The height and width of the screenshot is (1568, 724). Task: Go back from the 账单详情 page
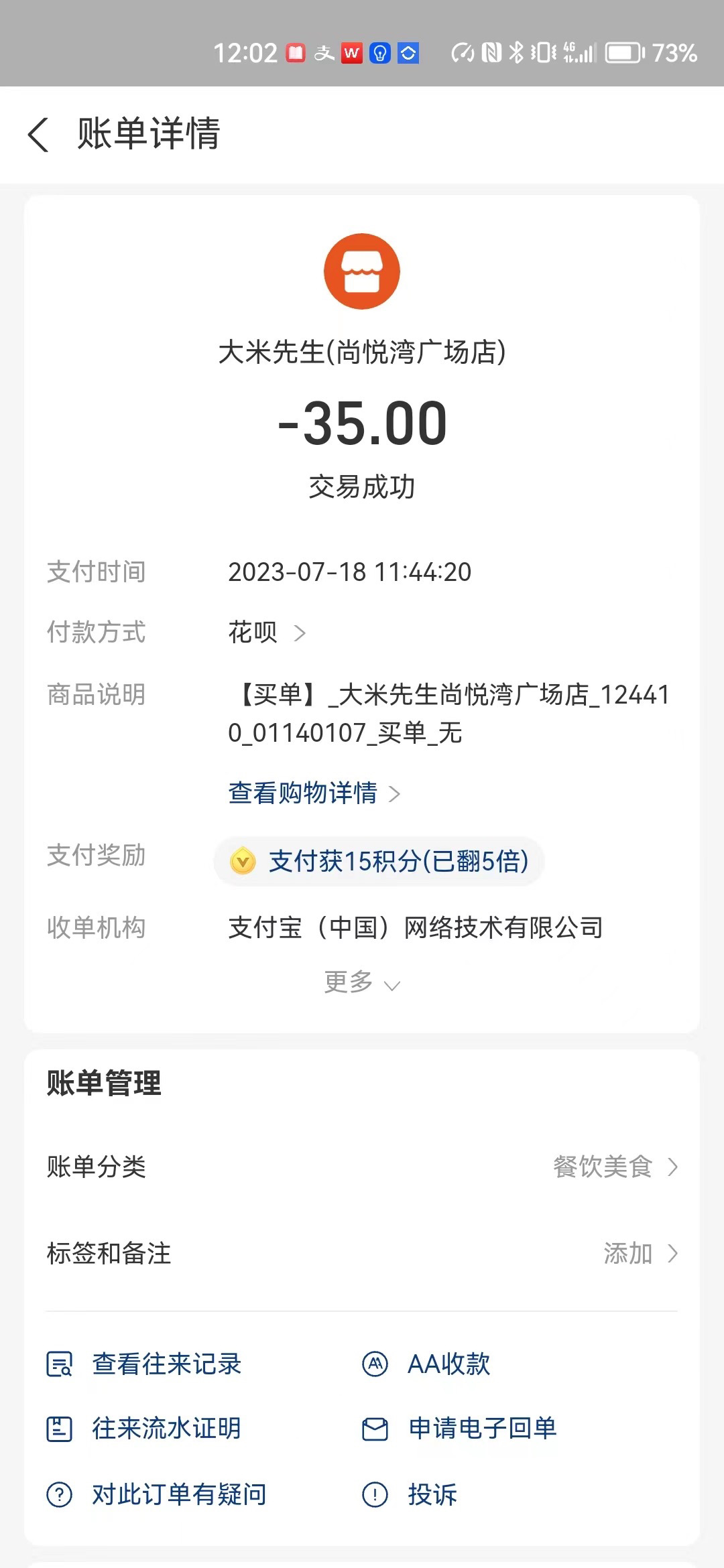point(38,134)
